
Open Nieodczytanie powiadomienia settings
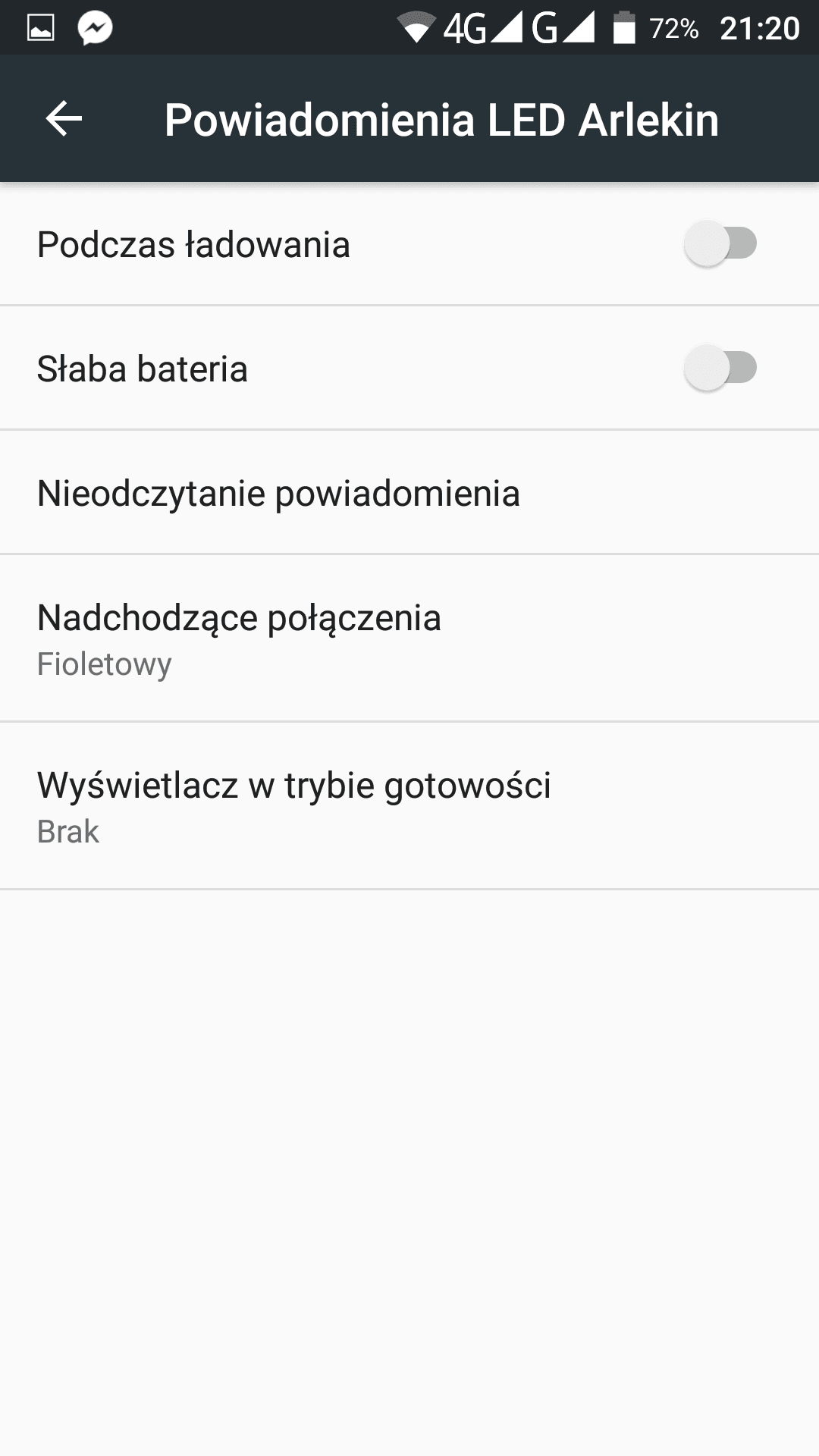click(409, 493)
